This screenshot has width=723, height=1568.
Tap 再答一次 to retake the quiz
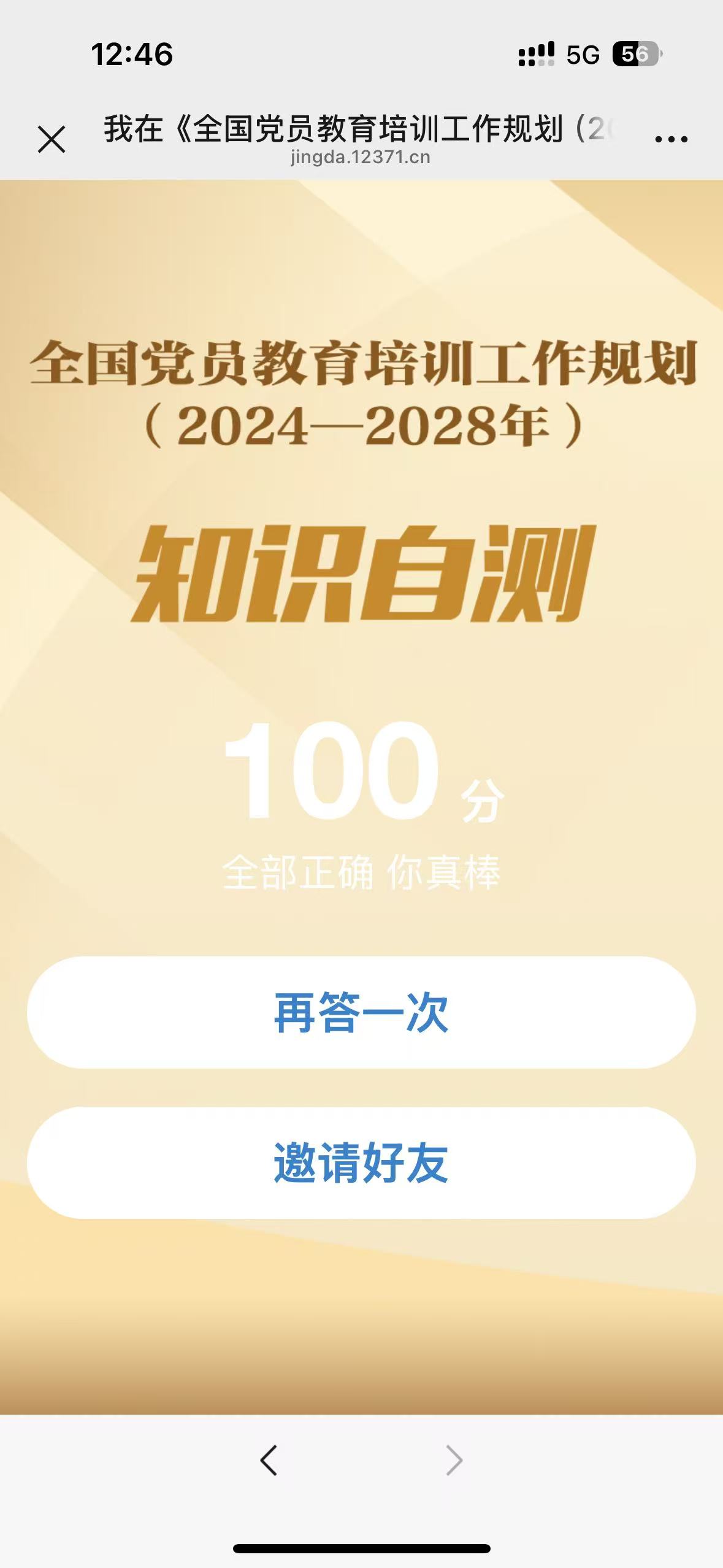coord(361,1013)
